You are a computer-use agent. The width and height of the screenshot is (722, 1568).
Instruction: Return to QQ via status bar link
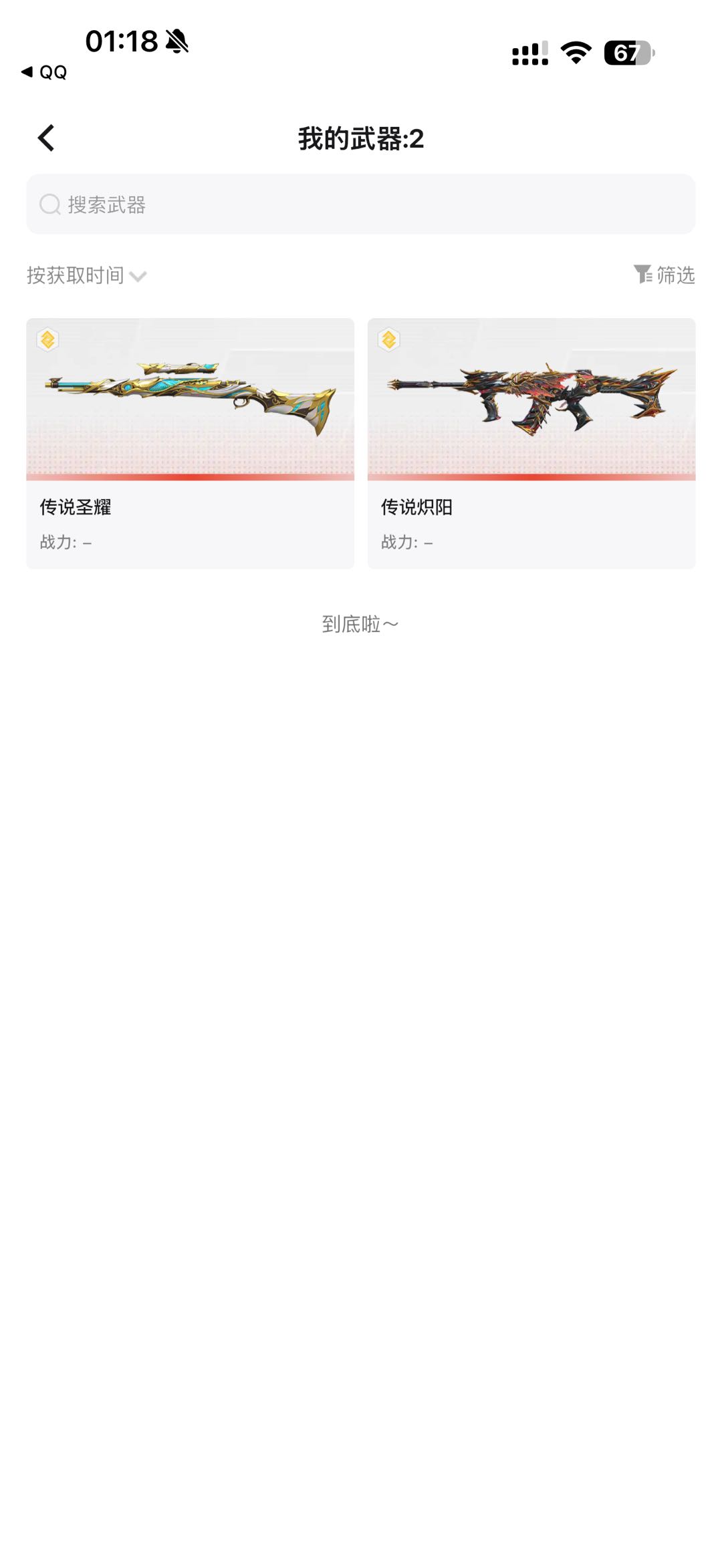[x=44, y=72]
